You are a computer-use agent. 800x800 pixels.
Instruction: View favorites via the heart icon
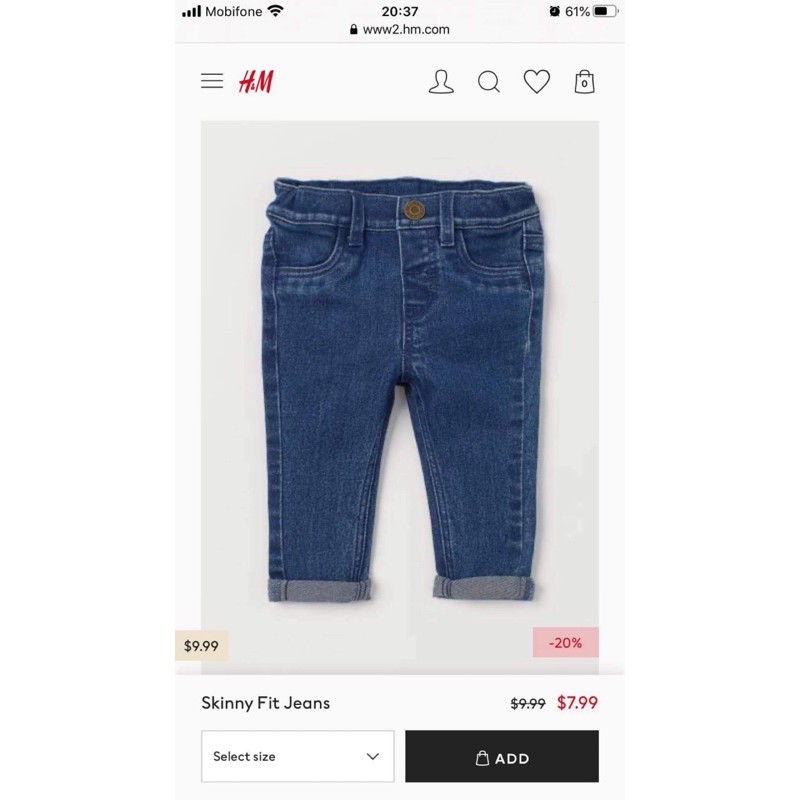coord(537,82)
